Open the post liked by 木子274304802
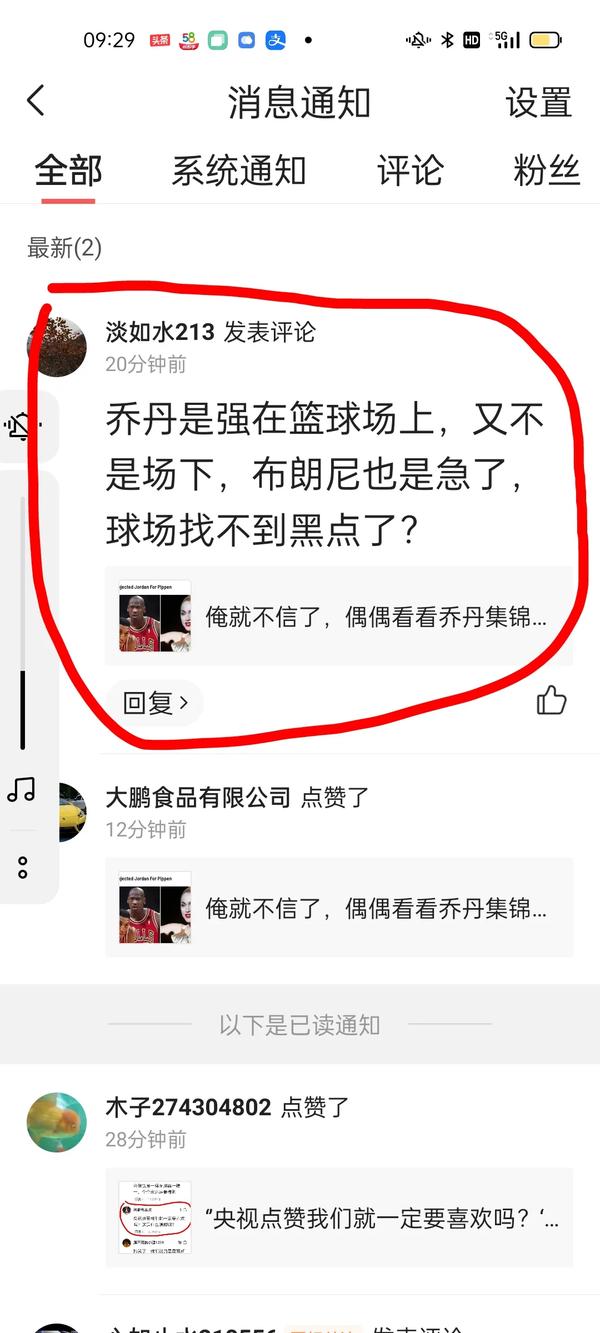The image size is (600, 1333). tap(338, 1218)
